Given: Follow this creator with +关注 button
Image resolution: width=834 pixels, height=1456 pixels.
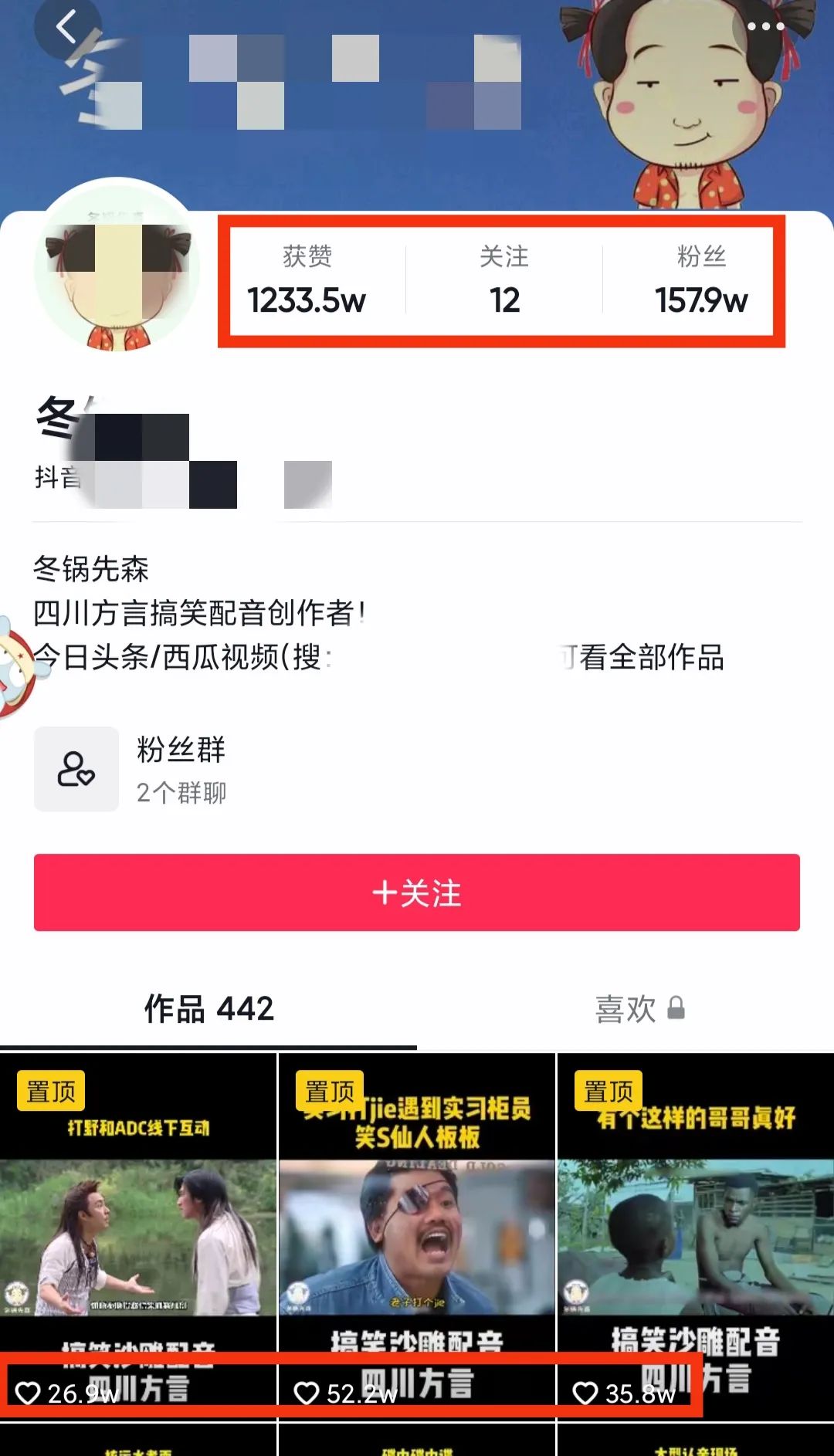Looking at the screenshot, I should point(417,893).
